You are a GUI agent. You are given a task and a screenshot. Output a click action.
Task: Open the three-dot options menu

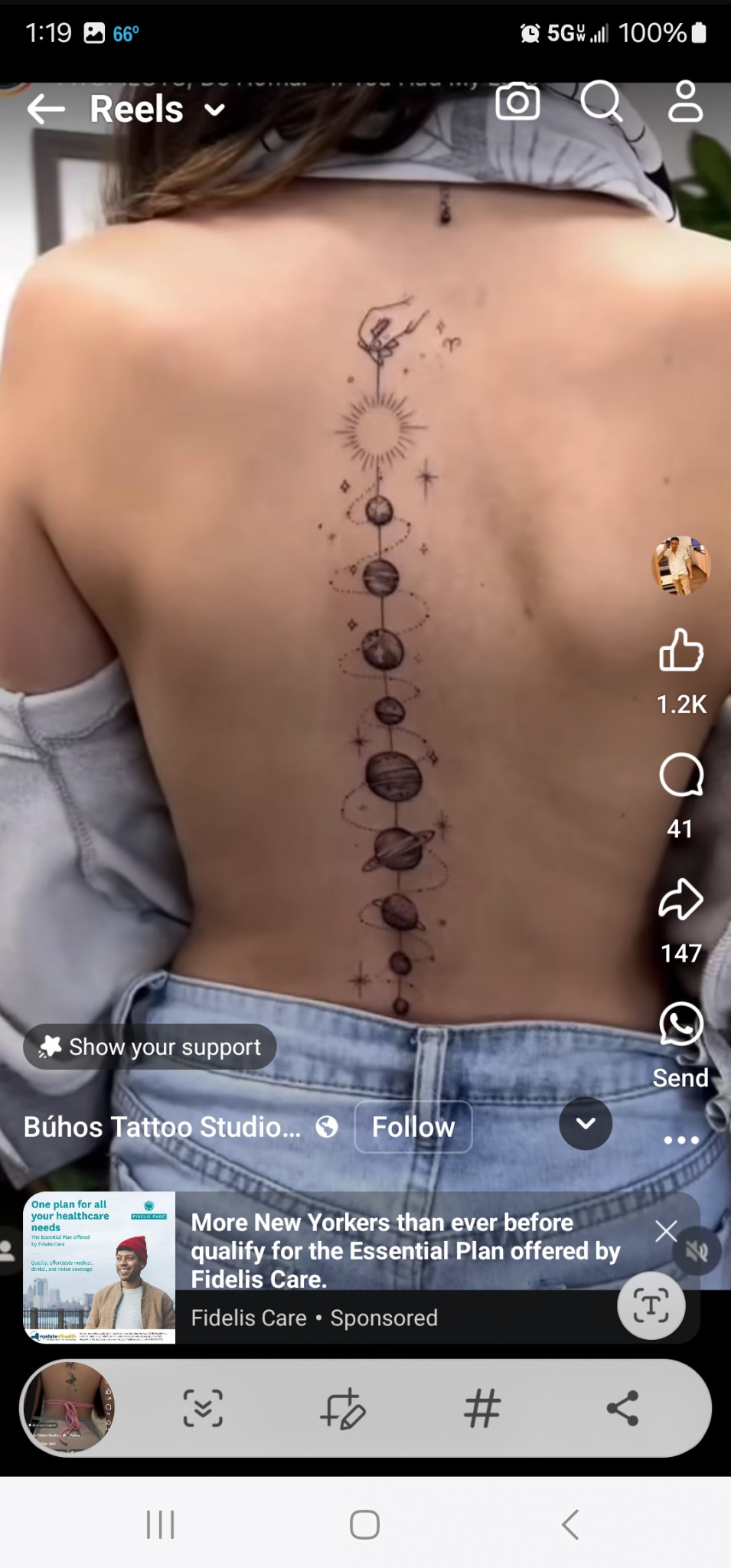[680, 1140]
